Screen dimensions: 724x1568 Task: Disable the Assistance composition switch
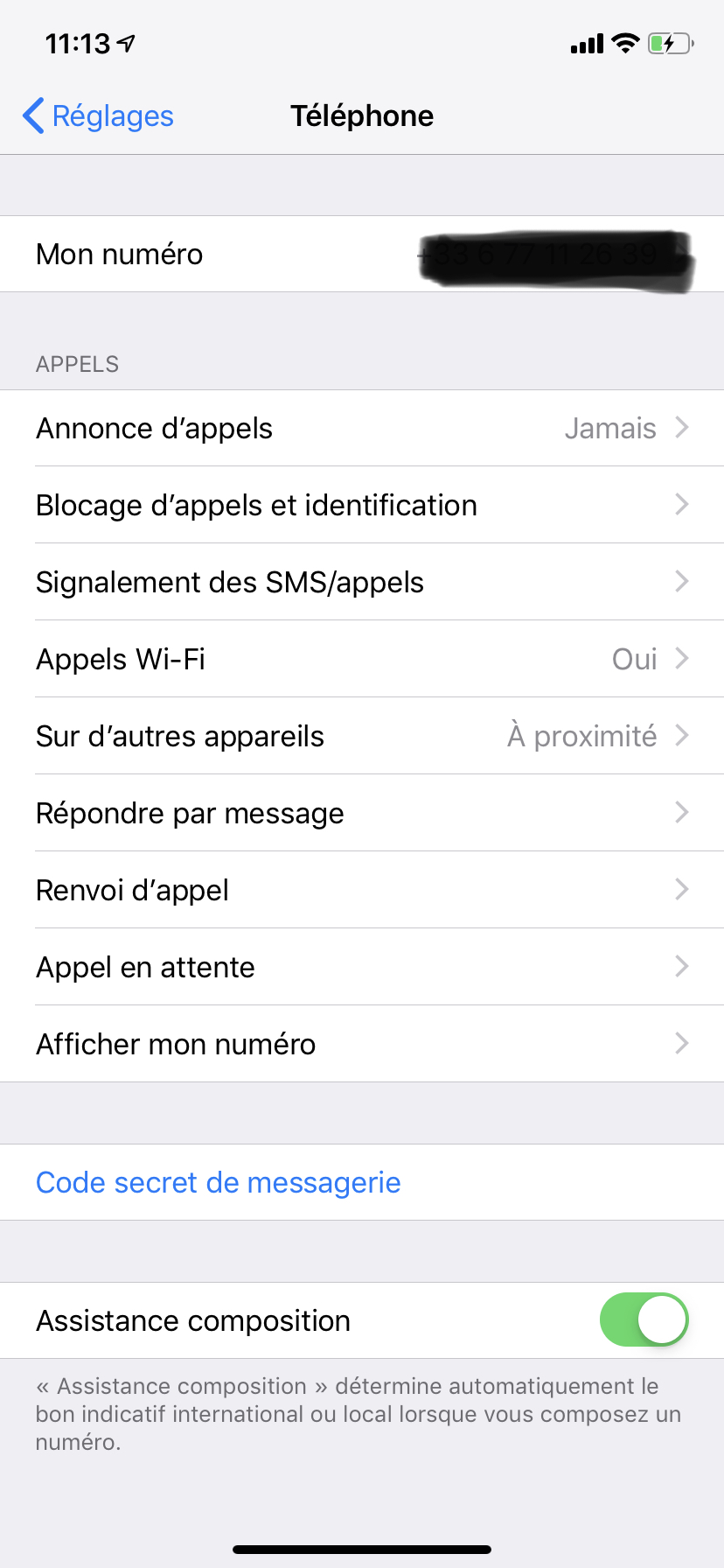coord(644,1320)
